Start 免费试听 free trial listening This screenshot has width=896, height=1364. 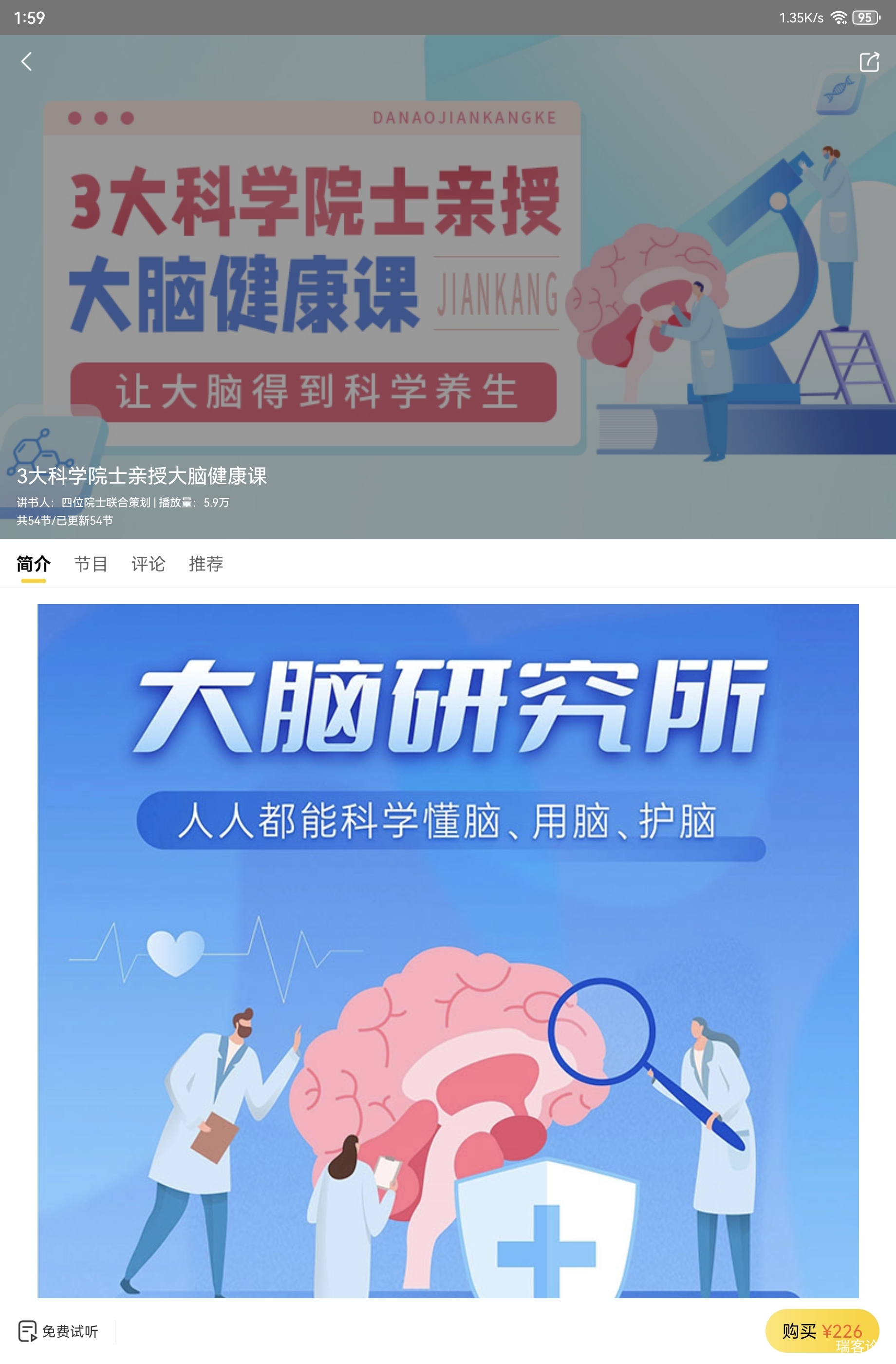58,1331
